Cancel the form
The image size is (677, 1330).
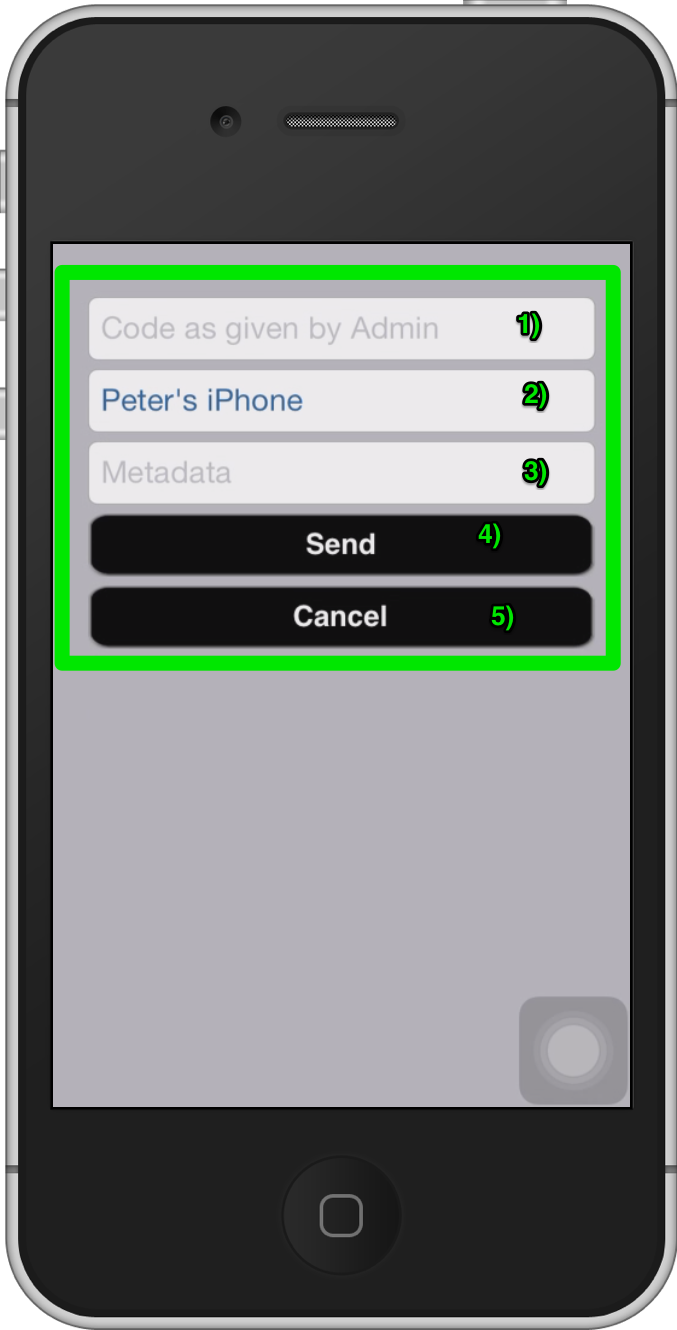pos(340,617)
